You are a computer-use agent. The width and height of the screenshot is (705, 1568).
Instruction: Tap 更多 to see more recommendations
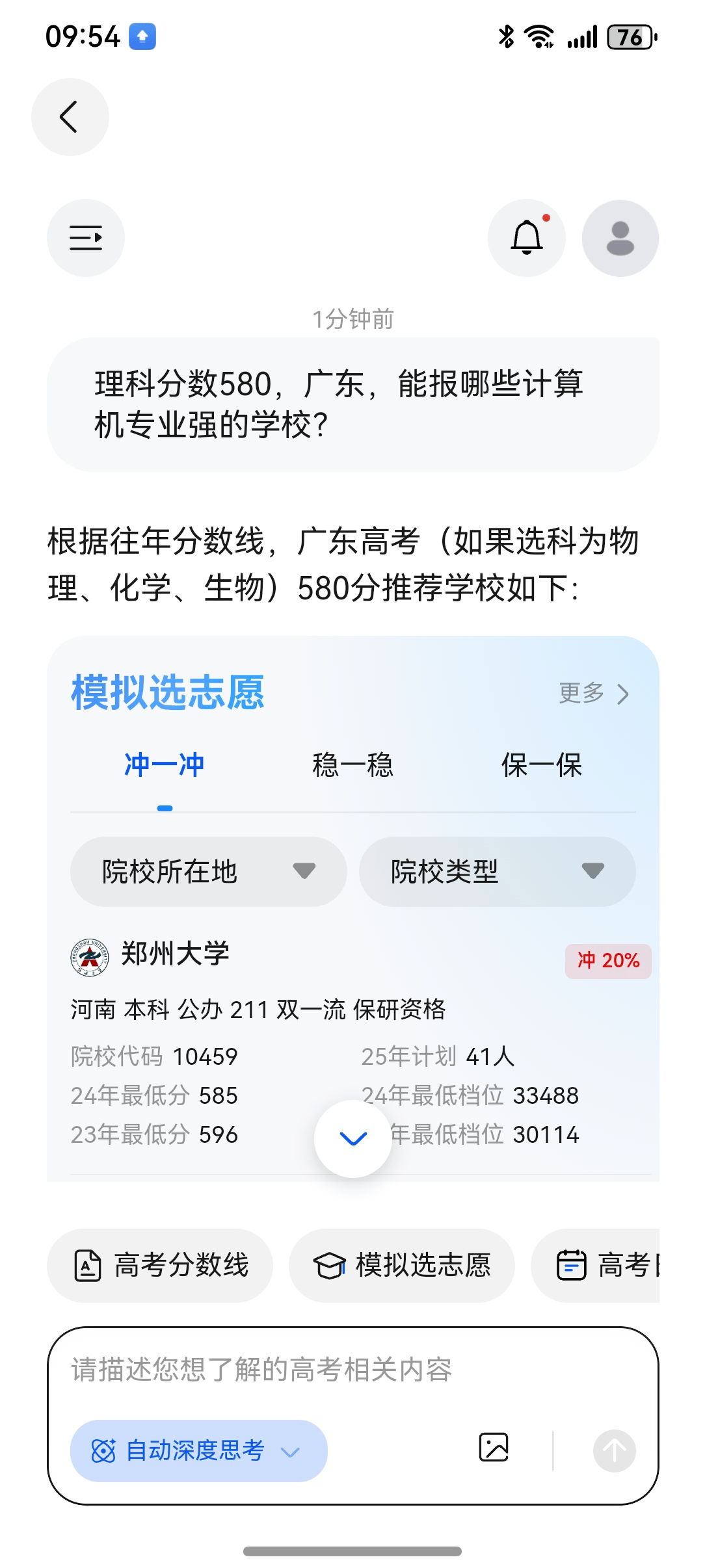coord(594,694)
